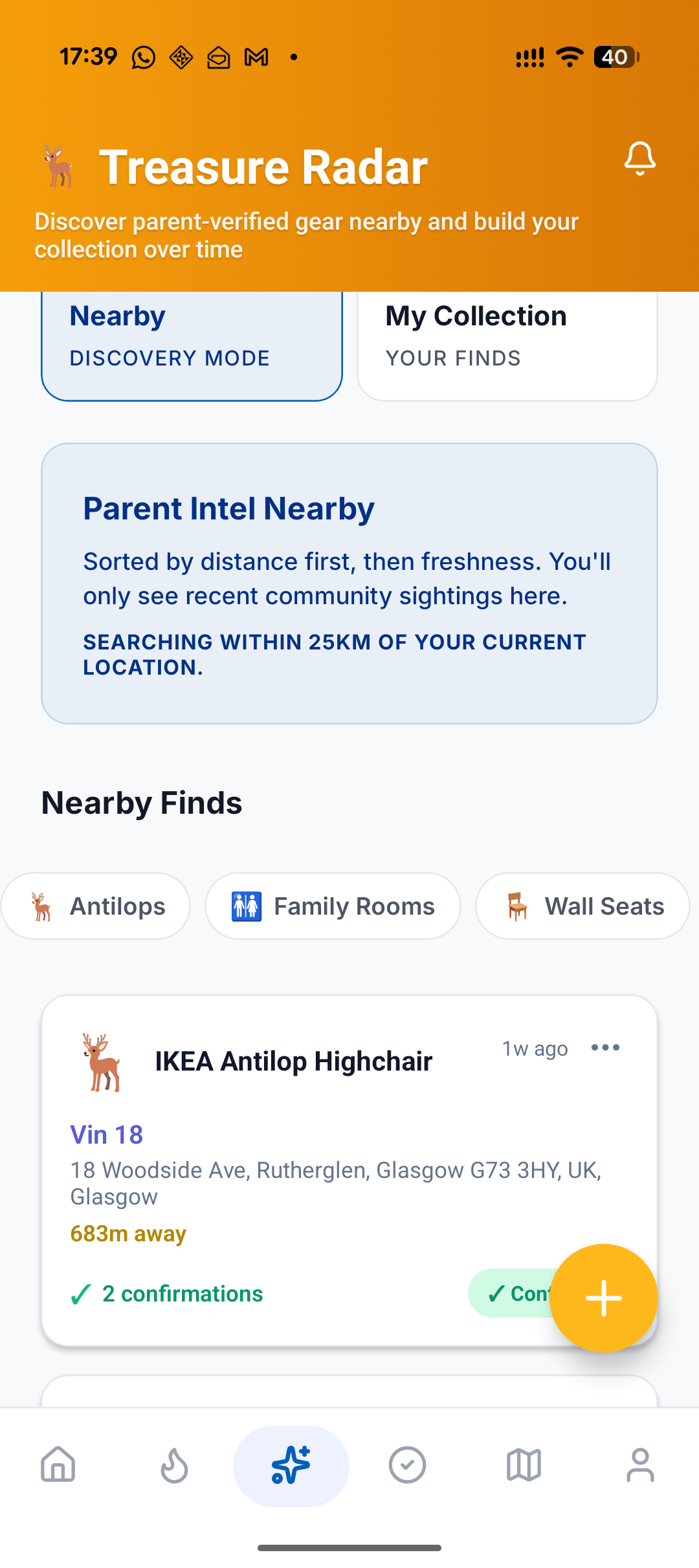Open notifications via the bell icon
This screenshot has width=699, height=1568.
(x=639, y=160)
